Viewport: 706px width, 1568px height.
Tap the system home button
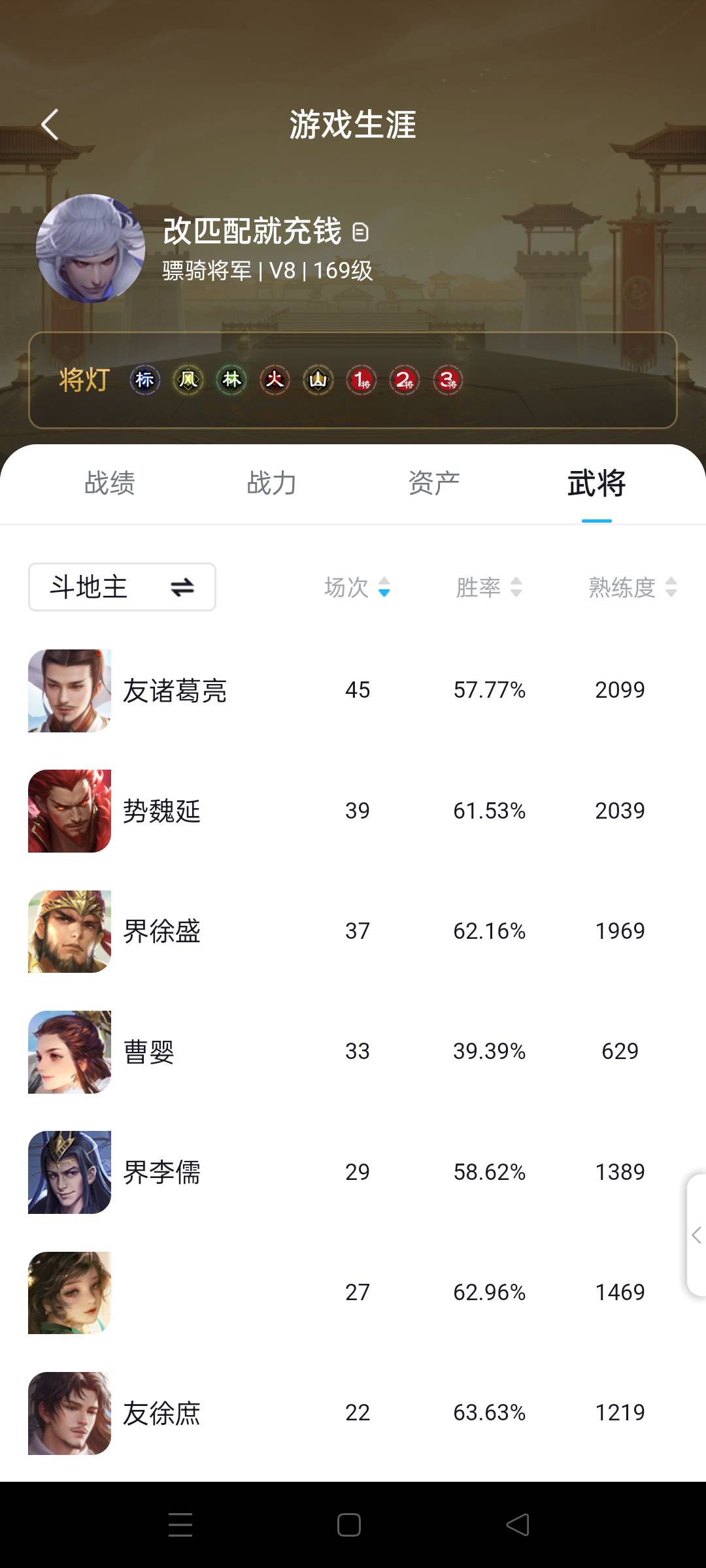pos(349,1525)
